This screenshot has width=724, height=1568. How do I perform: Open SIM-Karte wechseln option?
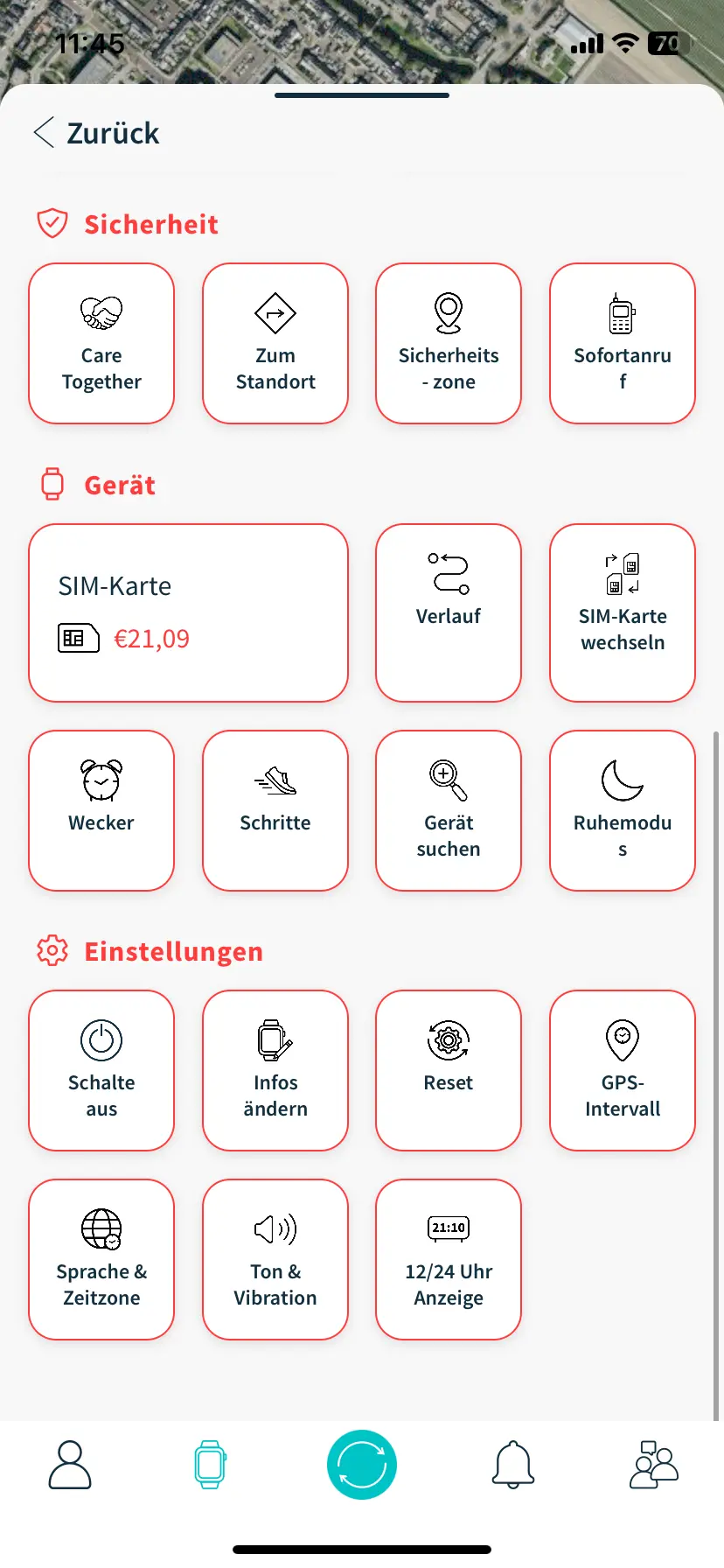[x=622, y=612]
